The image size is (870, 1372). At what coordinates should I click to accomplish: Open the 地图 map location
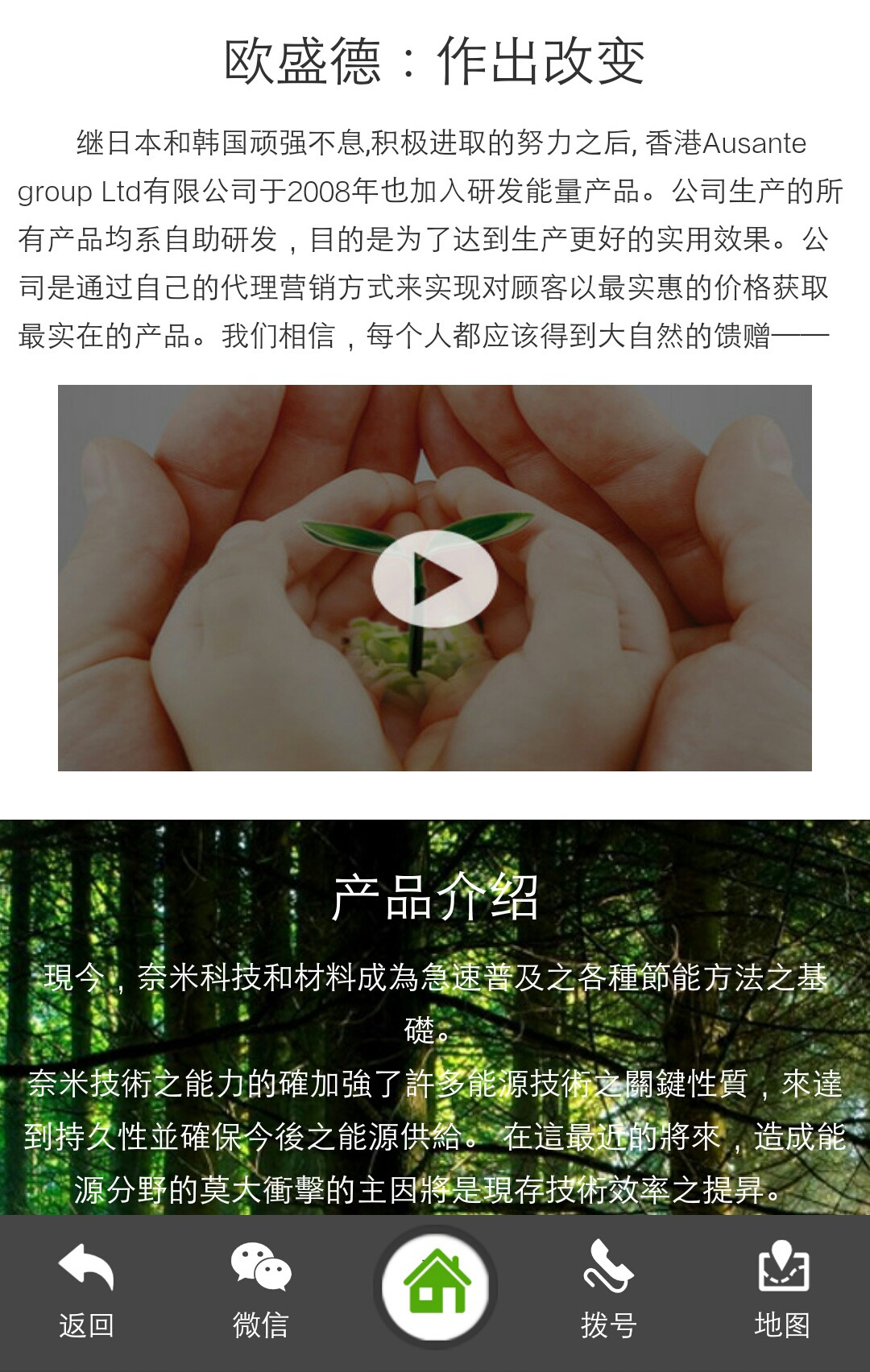coord(782,1291)
